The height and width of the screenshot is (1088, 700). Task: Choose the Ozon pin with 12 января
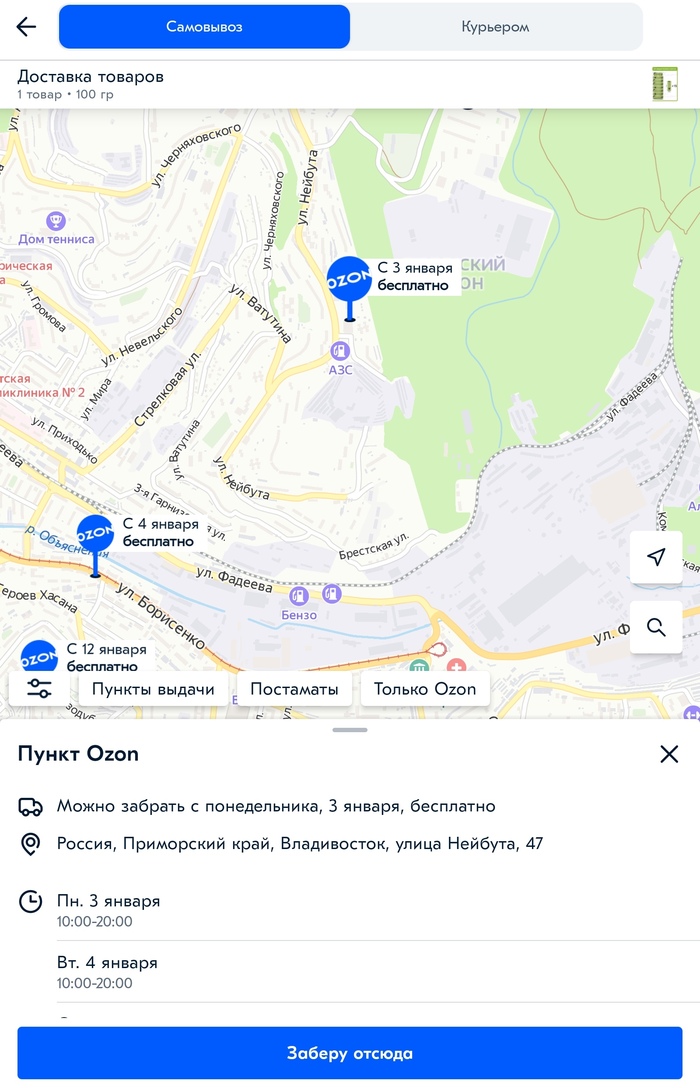[x=40, y=658]
